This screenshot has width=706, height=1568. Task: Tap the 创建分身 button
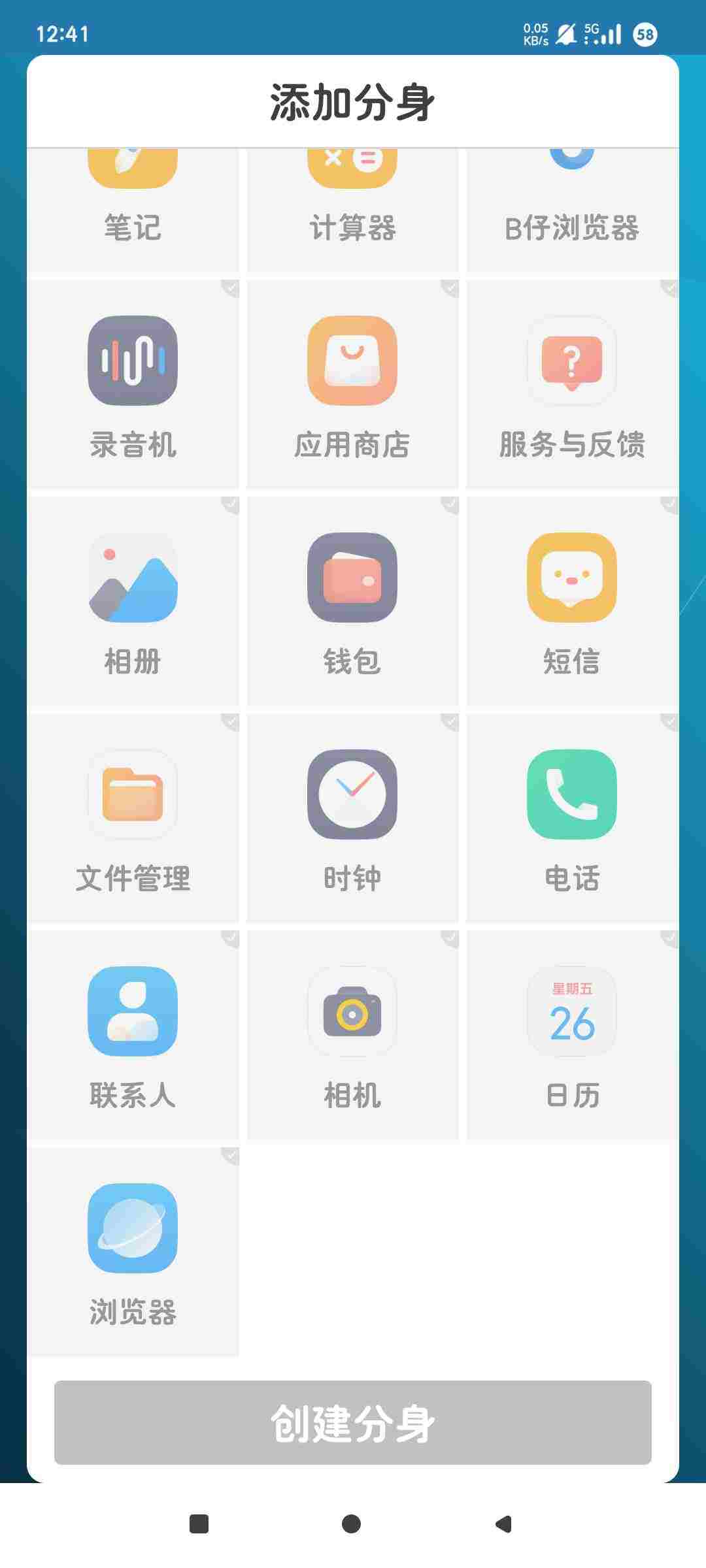click(353, 1422)
